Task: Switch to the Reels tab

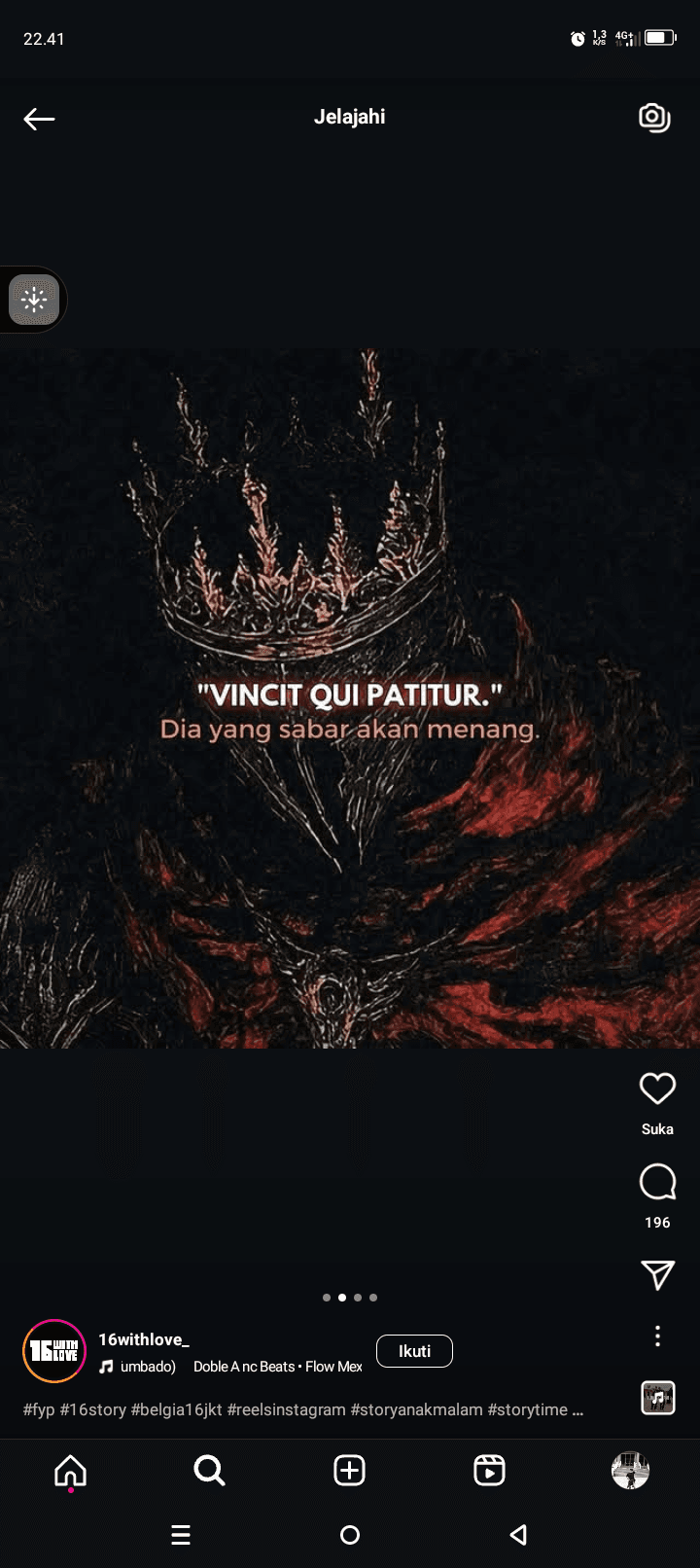Action: coord(489,1470)
